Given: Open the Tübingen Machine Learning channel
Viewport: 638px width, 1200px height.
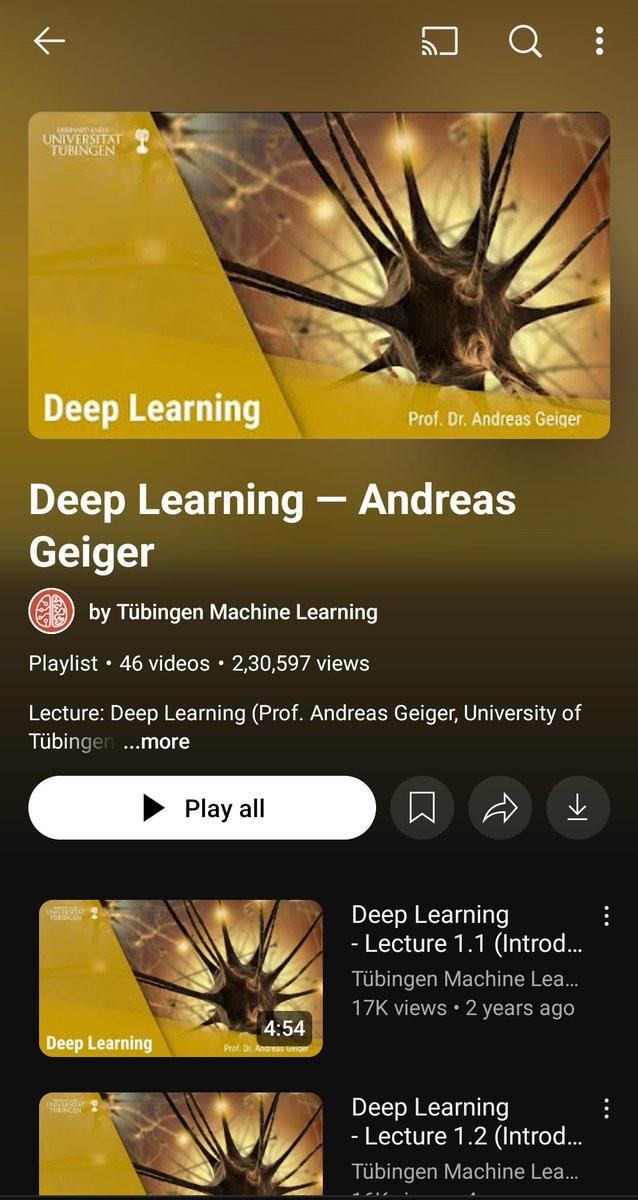Looking at the screenshot, I should tap(232, 612).
